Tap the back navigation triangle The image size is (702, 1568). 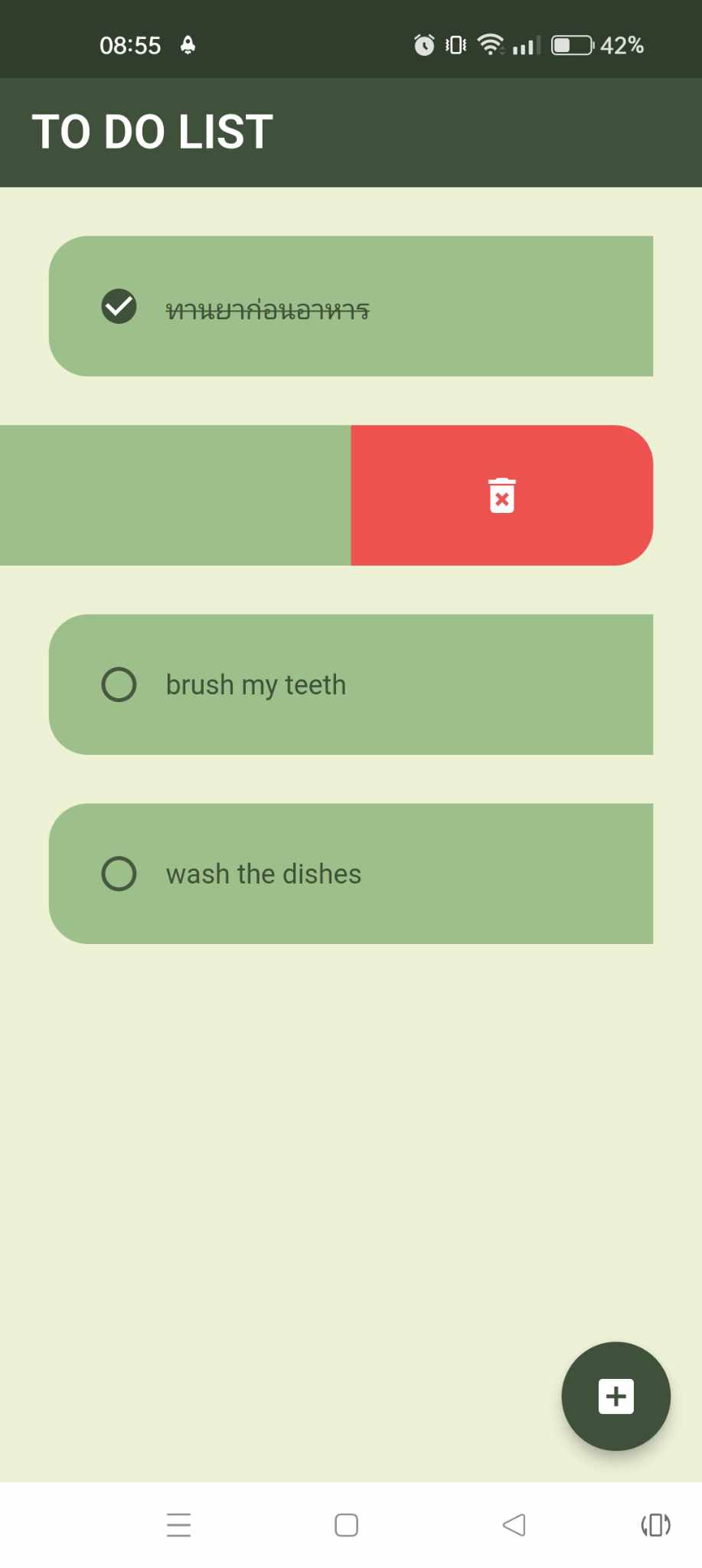[x=514, y=1525]
